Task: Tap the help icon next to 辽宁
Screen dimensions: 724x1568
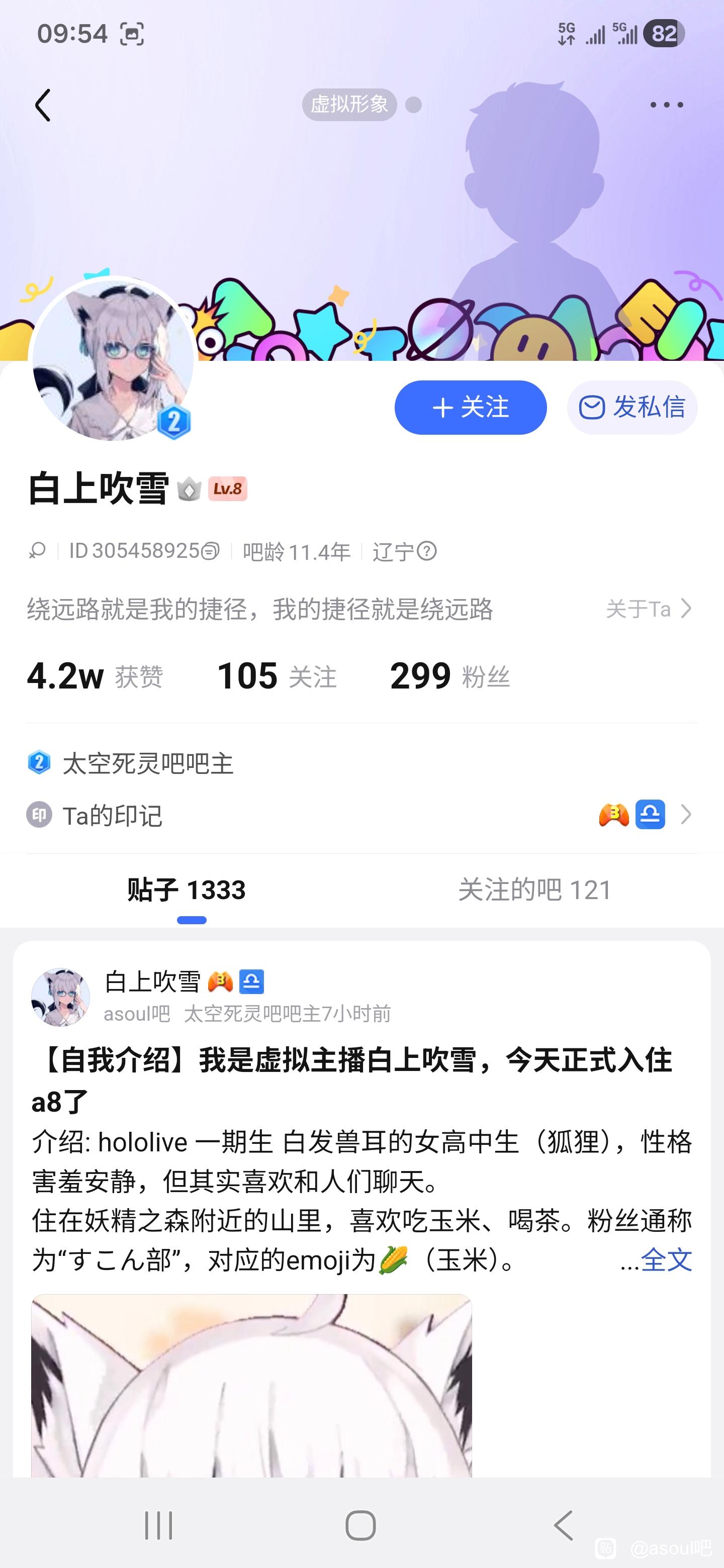Action: pyautogui.click(x=427, y=551)
